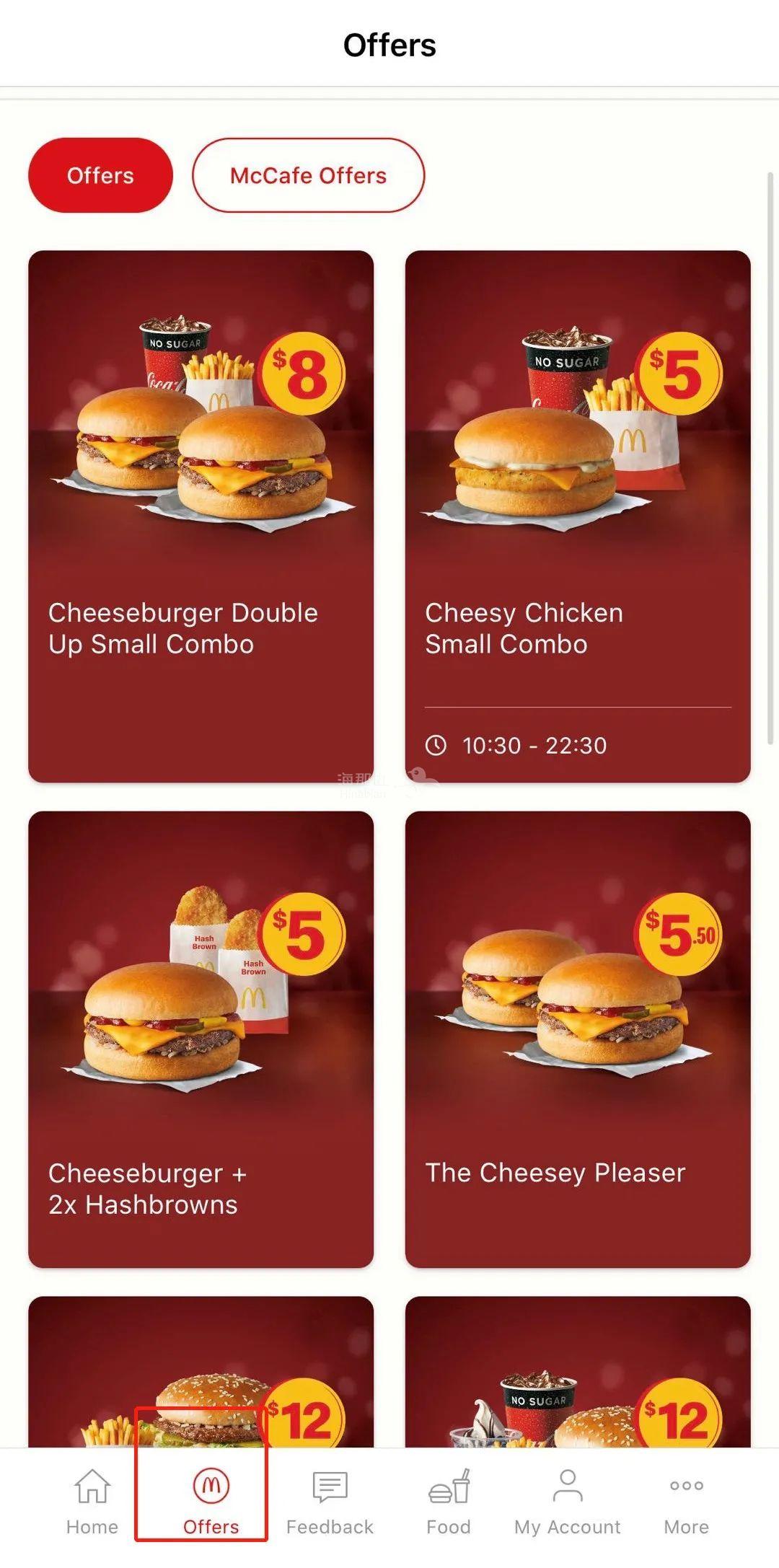Open Cheesy Chicken Small Combo offer

click(x=577, y=516)
